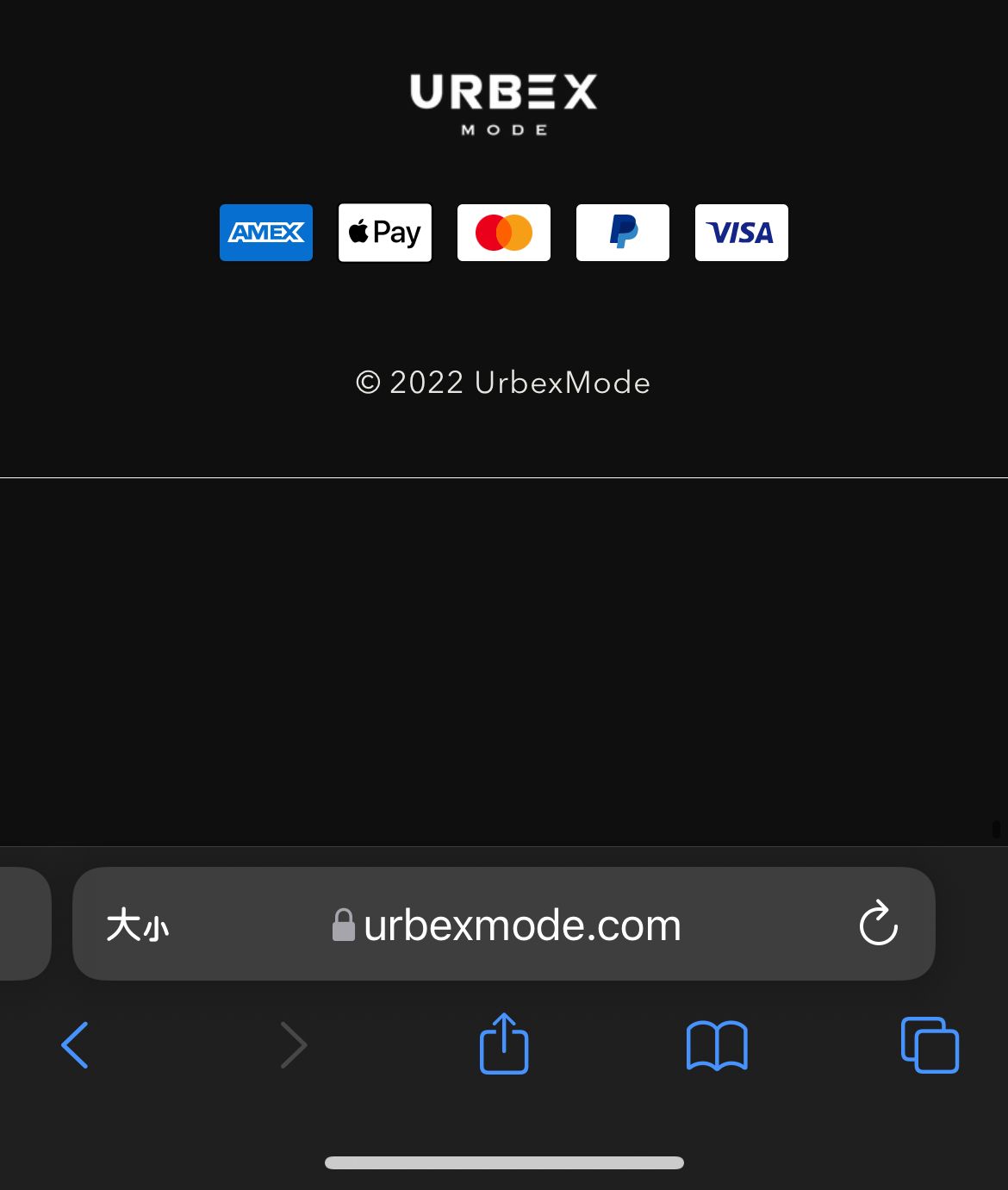Open the page size settings button
This screenshot has width=1008, height=1190.
tap(138, 925)
